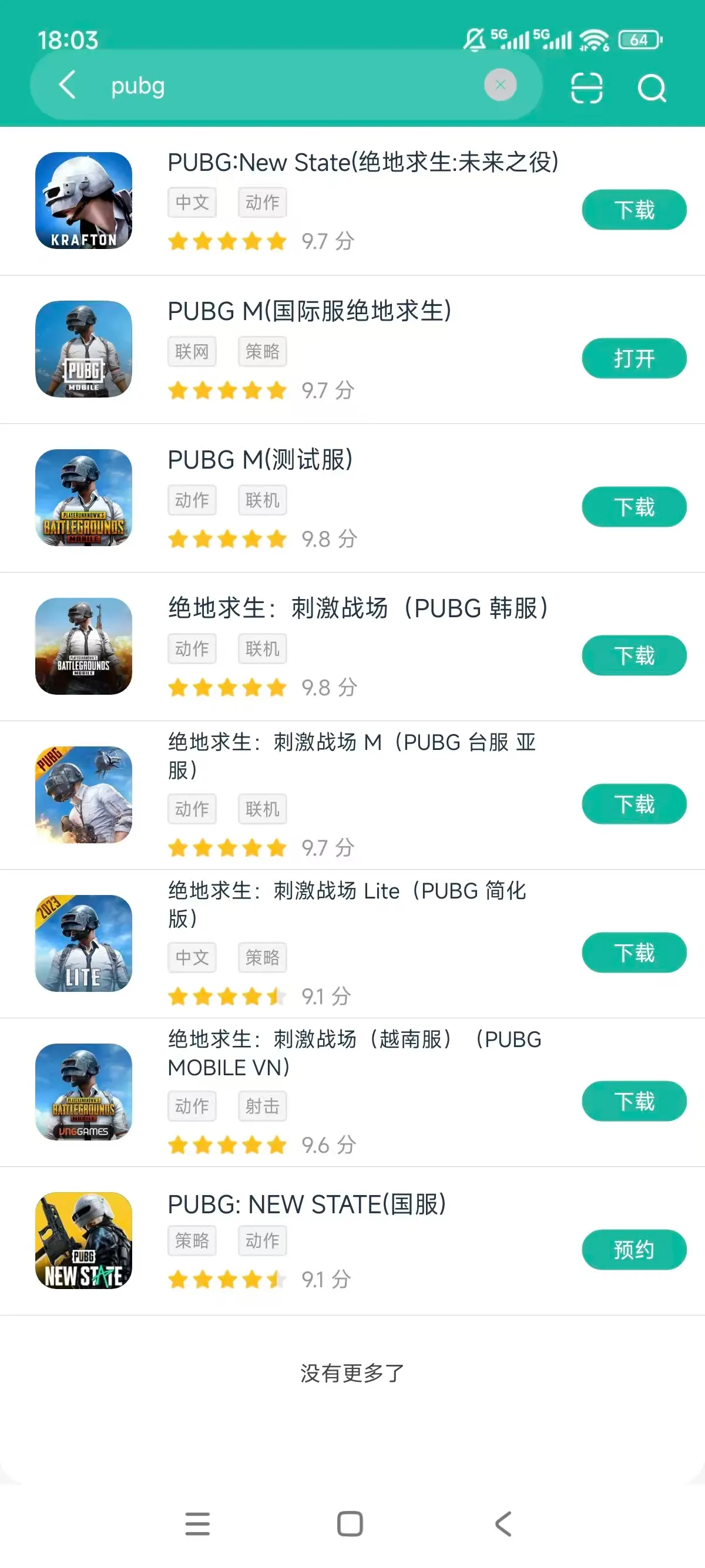Open the system recent apps button

tap(197, 1523)
